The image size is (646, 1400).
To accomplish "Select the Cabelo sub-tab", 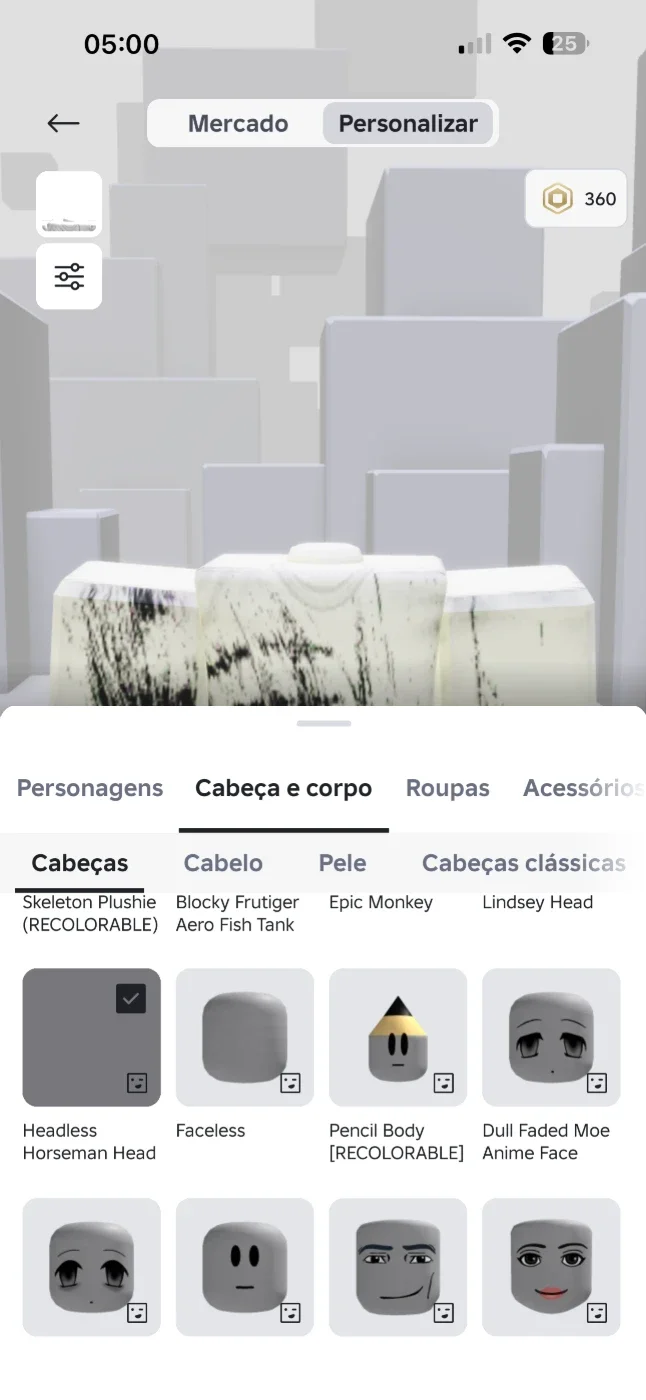I will click(223, 863).
